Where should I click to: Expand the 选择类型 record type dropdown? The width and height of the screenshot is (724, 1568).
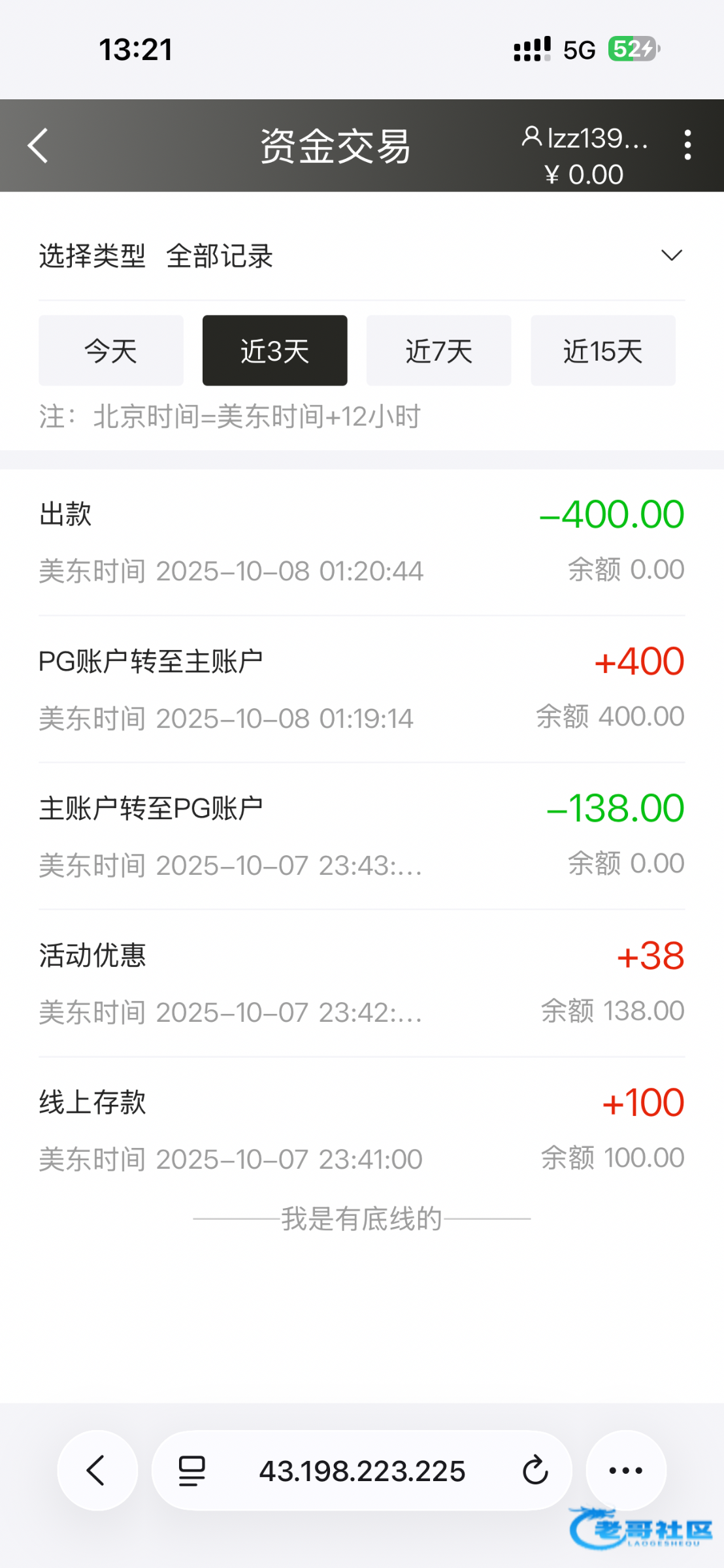point(671,255)
